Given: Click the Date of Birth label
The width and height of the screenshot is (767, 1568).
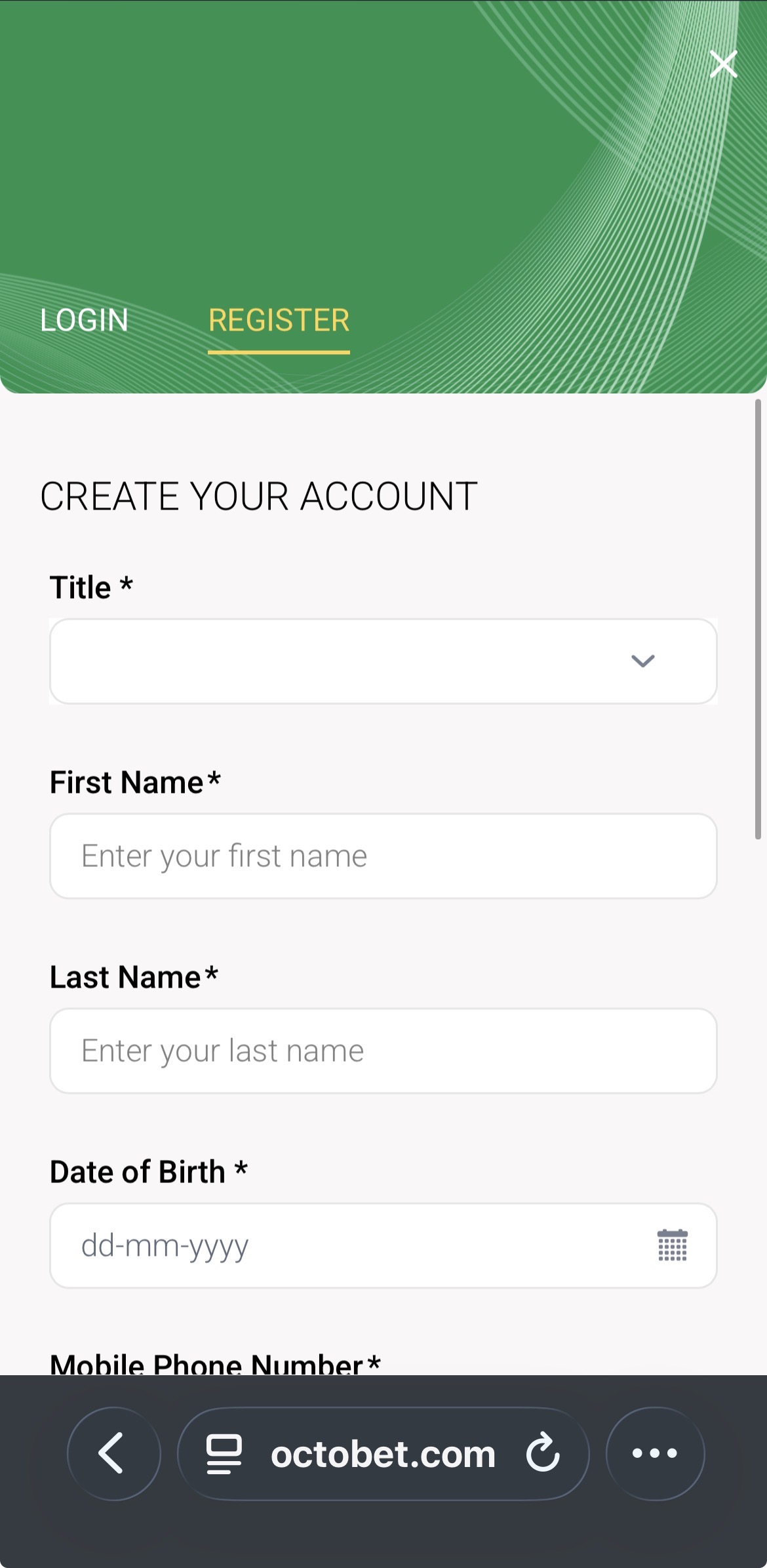Looking at the screenshot, I should 149,1171.
